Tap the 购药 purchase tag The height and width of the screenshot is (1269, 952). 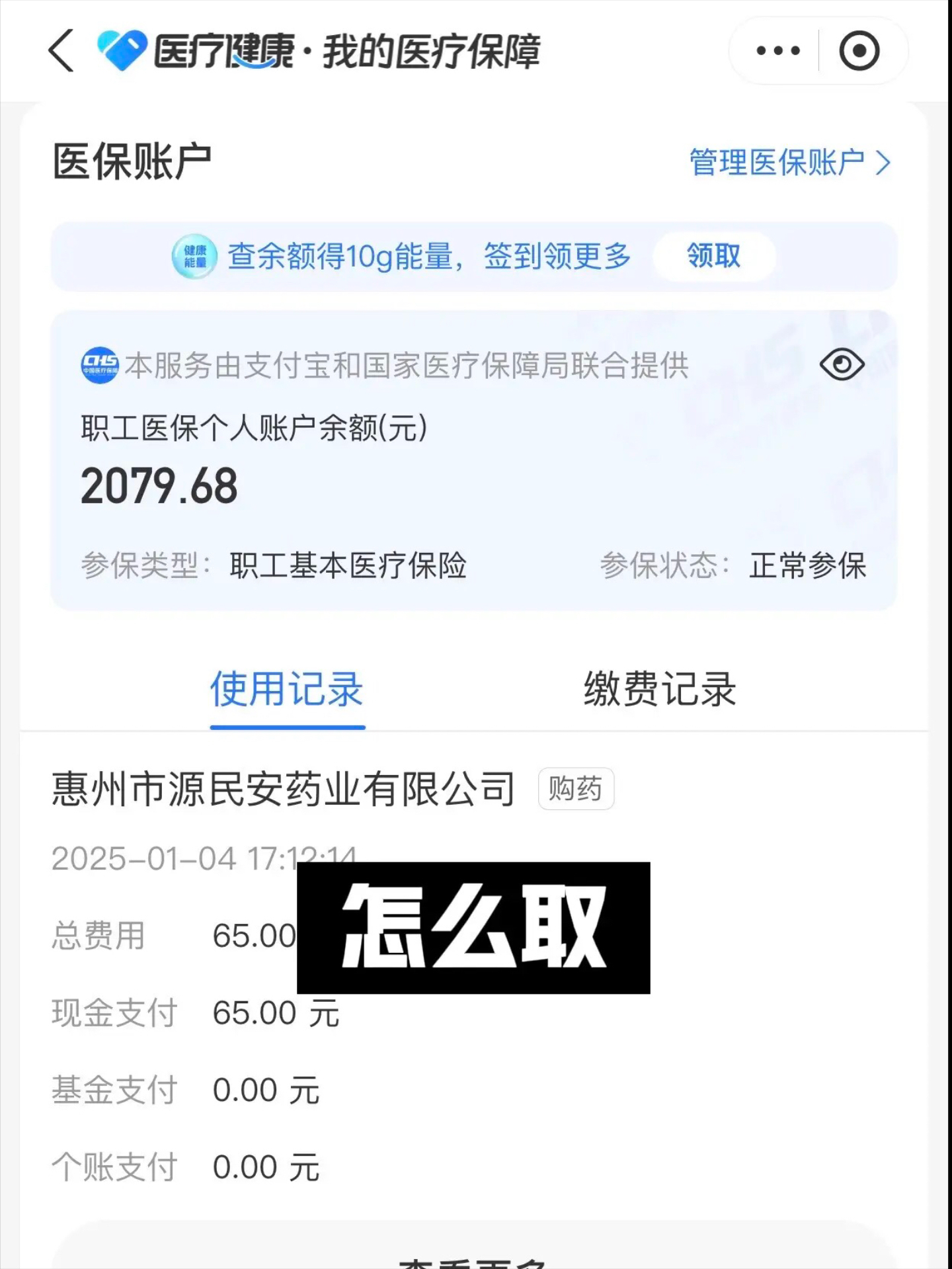click(x=575, y=788)
